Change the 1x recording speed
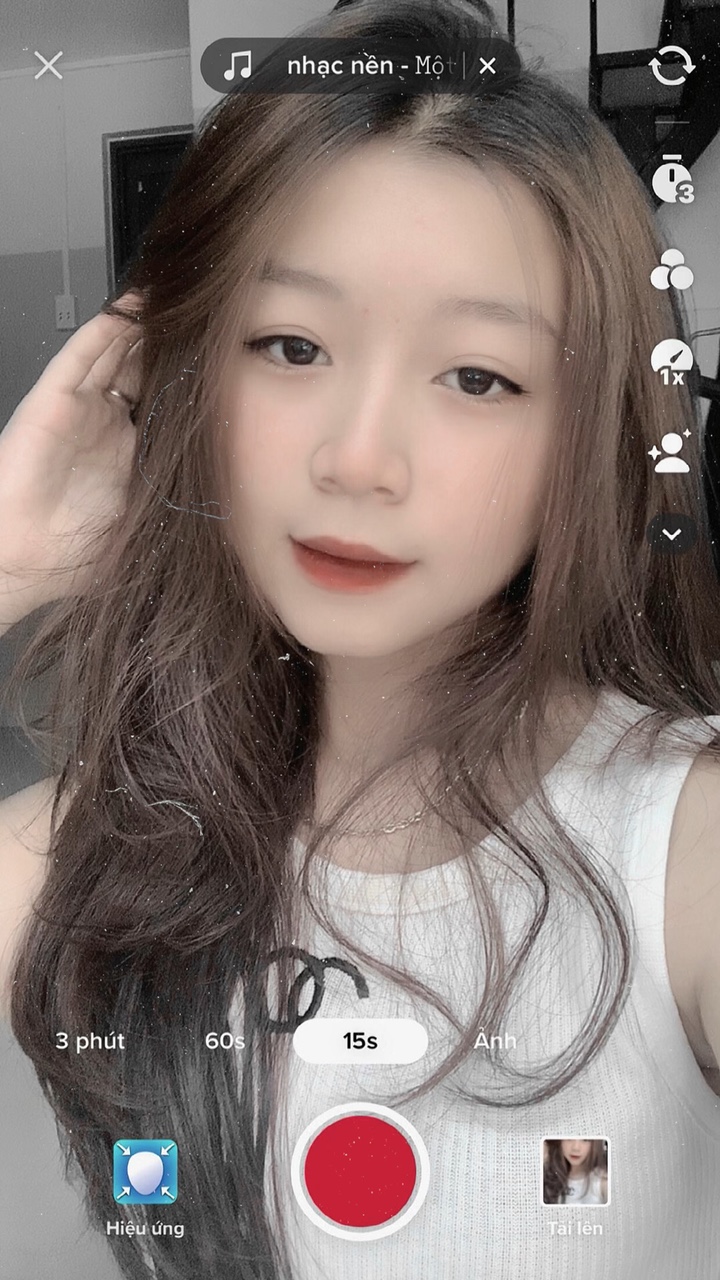 click(671, 362)
